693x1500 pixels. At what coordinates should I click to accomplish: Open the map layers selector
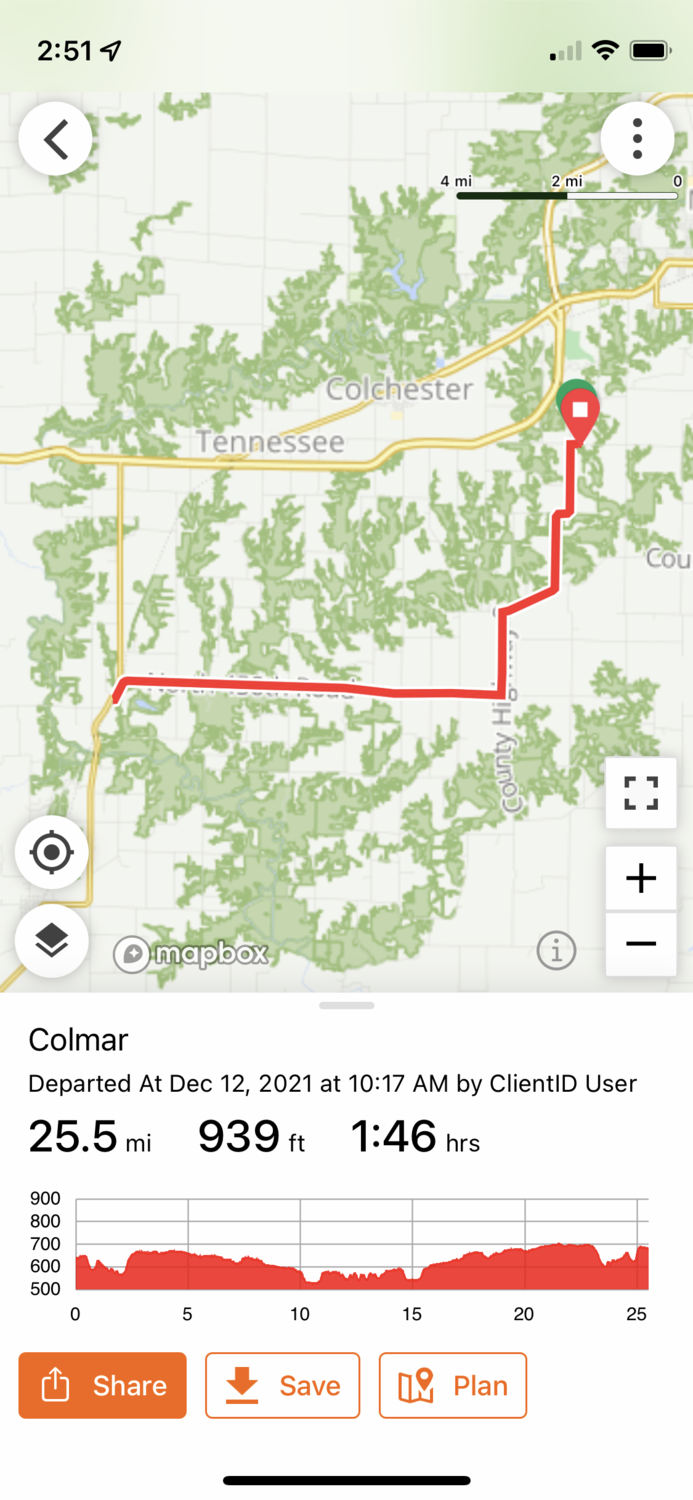(51, 940)
